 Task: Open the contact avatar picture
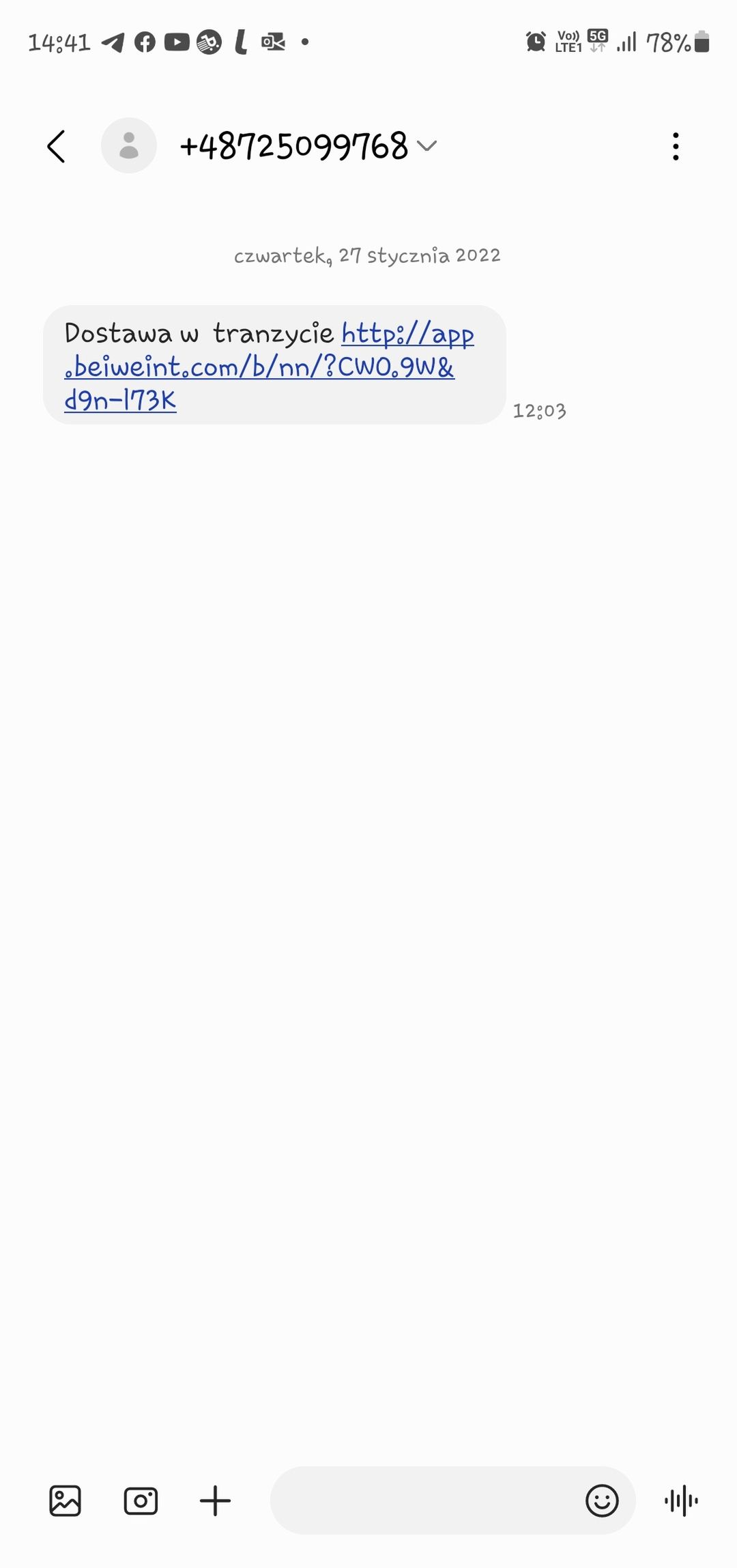point(128,144)
